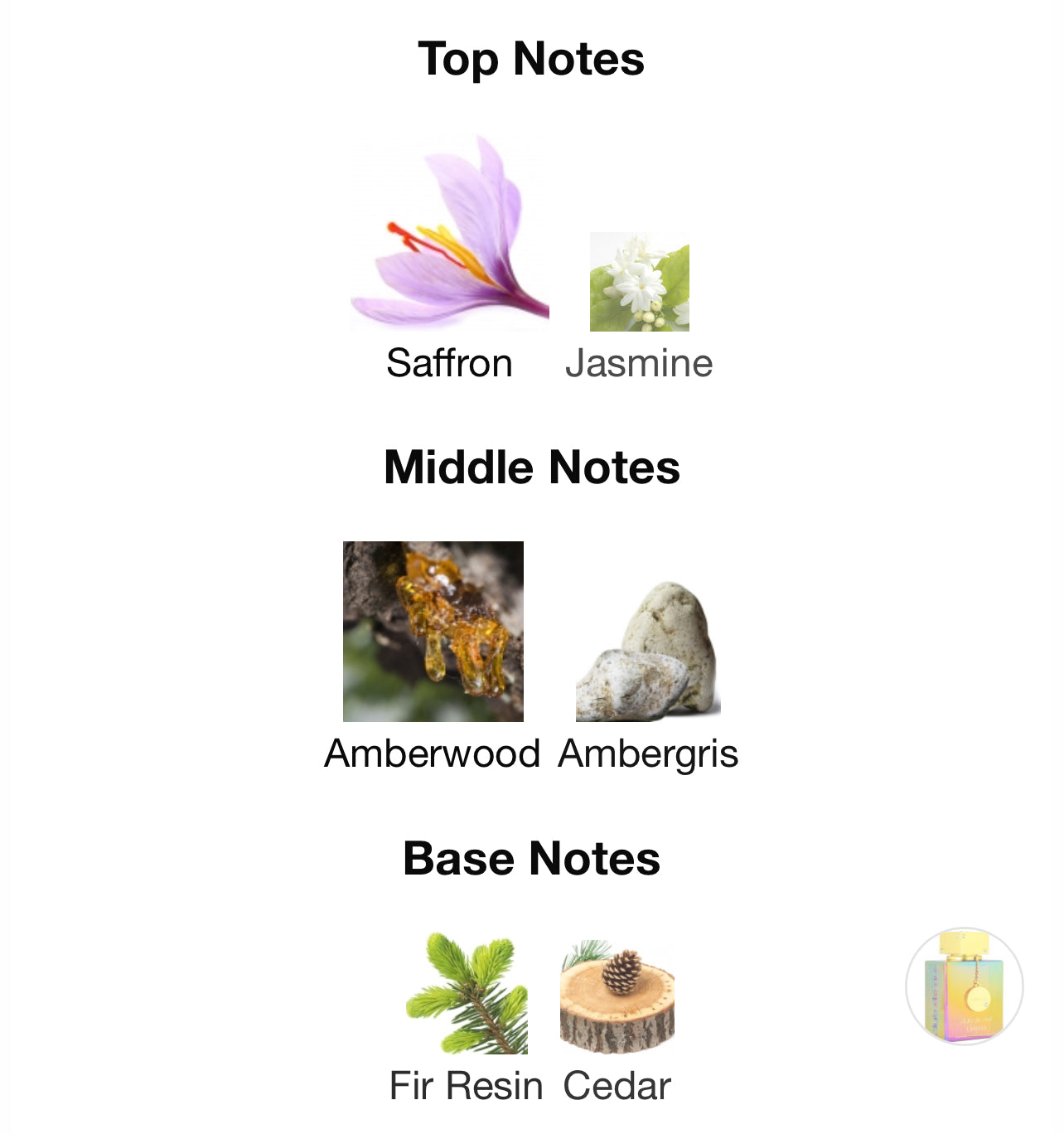This screenshot has height=1134, width=1064.
Task: Open the Jasmine note
Action: (x=639, y=283)
